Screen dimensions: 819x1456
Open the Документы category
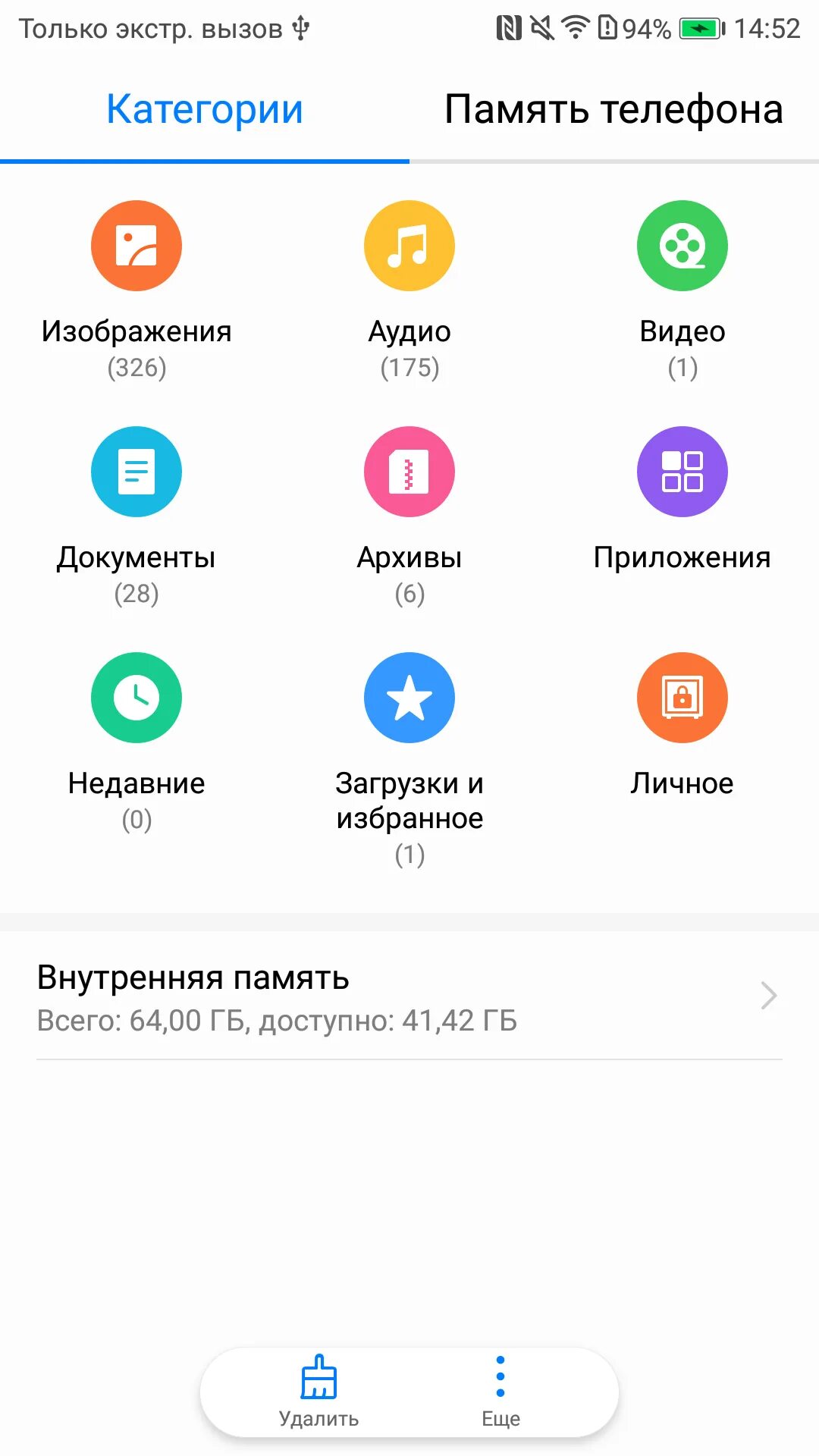point(136,472)
